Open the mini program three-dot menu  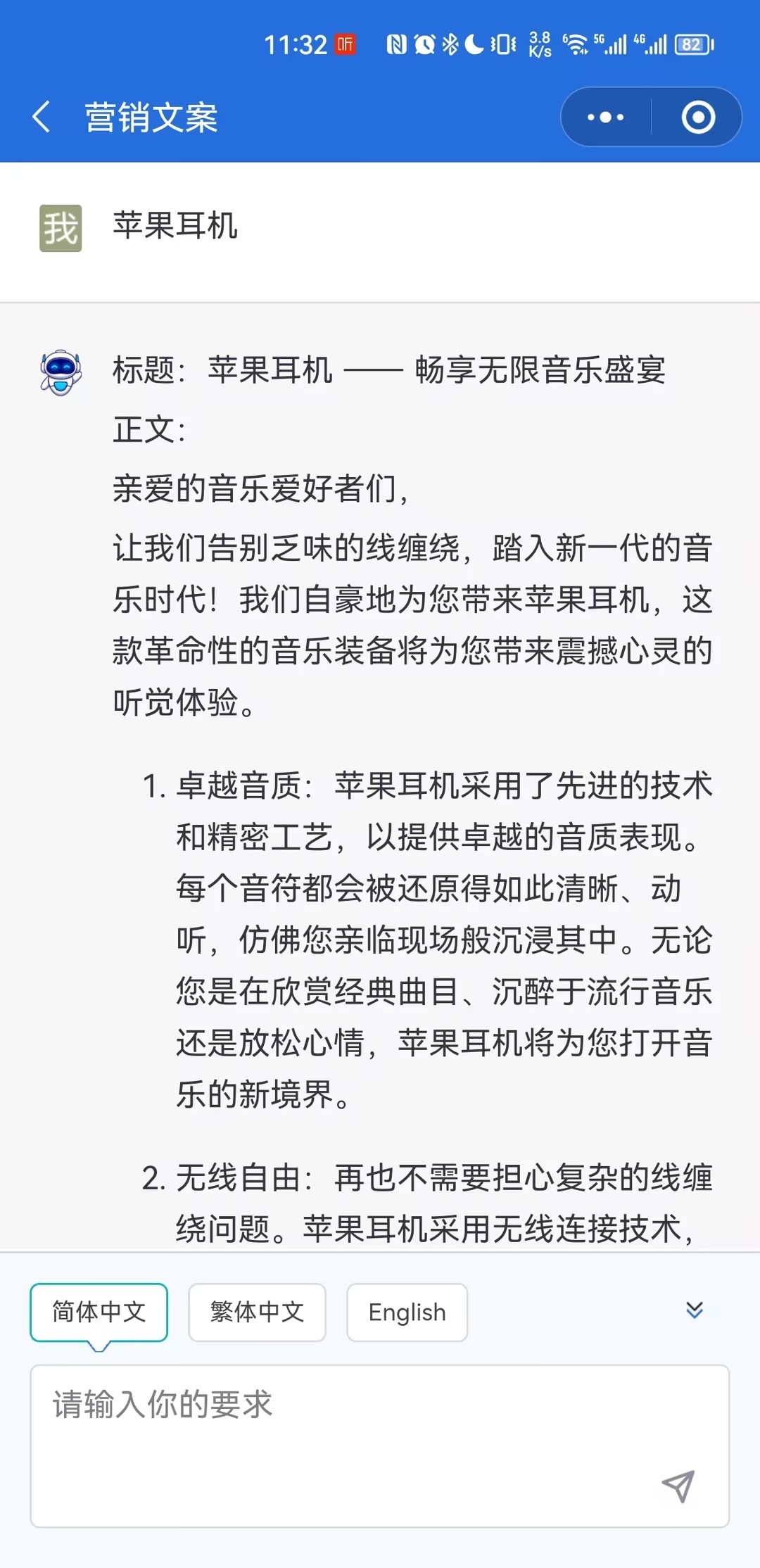click(605, 117)
